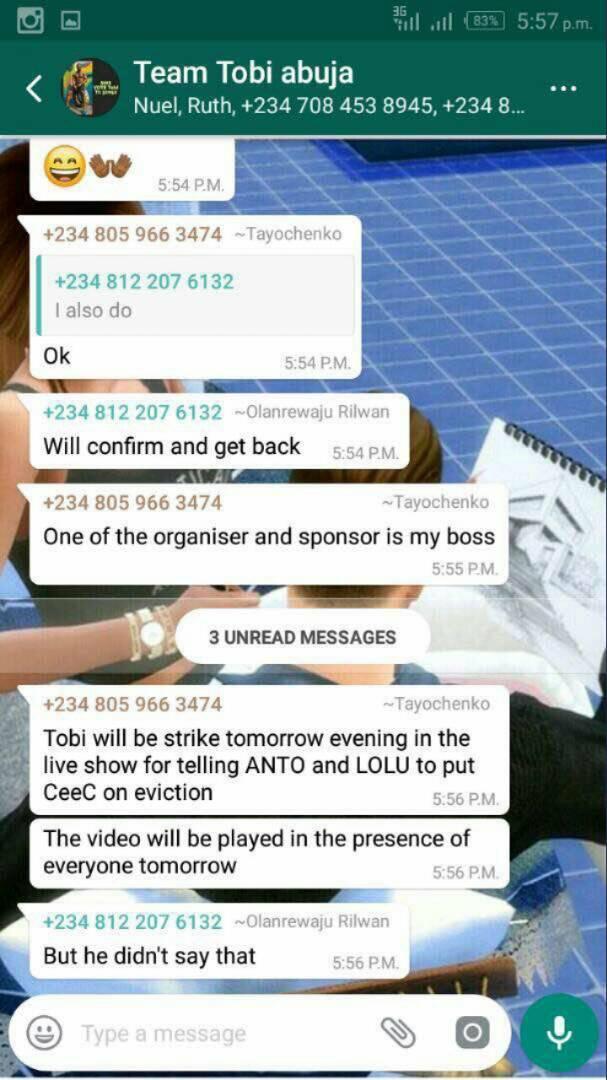The height and width of the screenshot is (1080, 607).
Task: Go back from Team Tobi abuja chat
Action: 33,89
